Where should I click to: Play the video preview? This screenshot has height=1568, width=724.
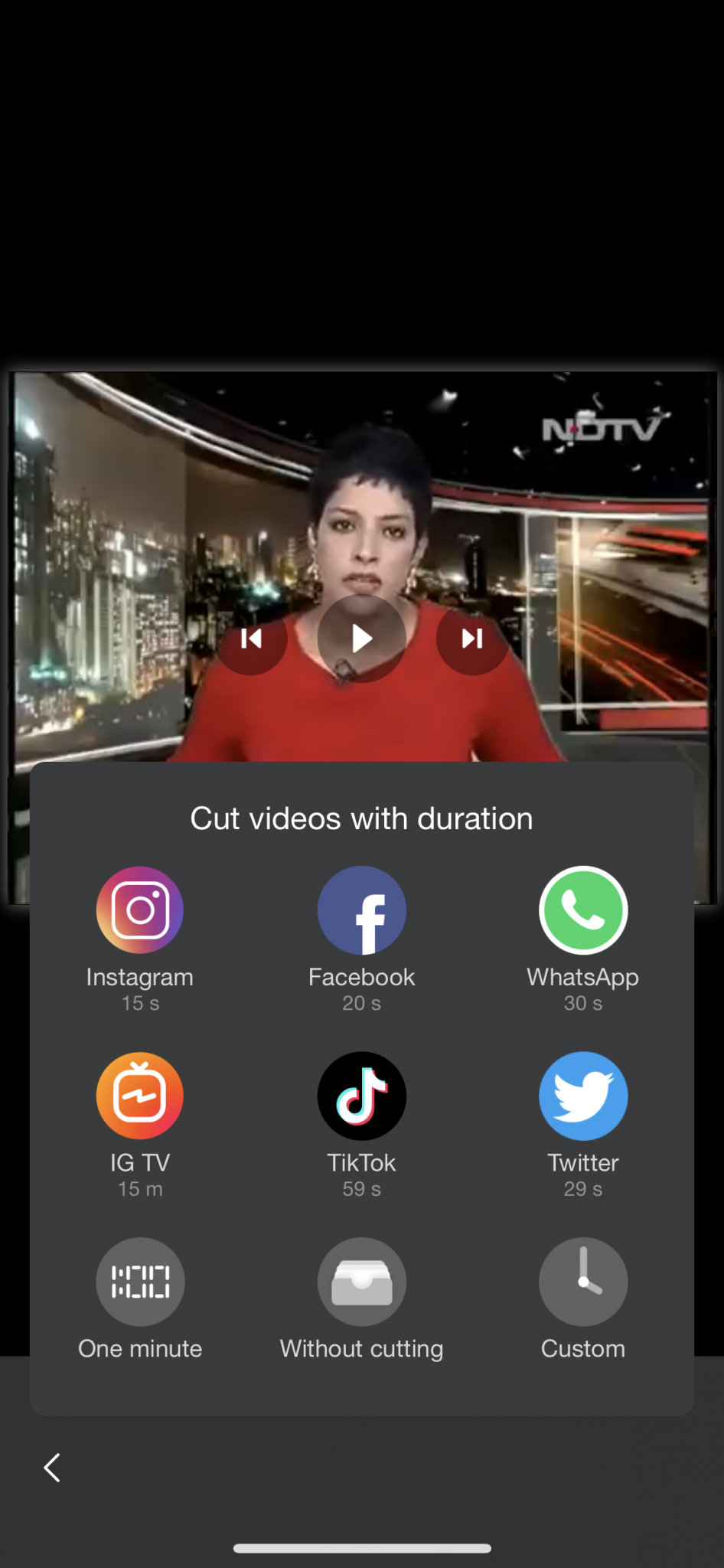pyautogui.click(x=362, y=639)
